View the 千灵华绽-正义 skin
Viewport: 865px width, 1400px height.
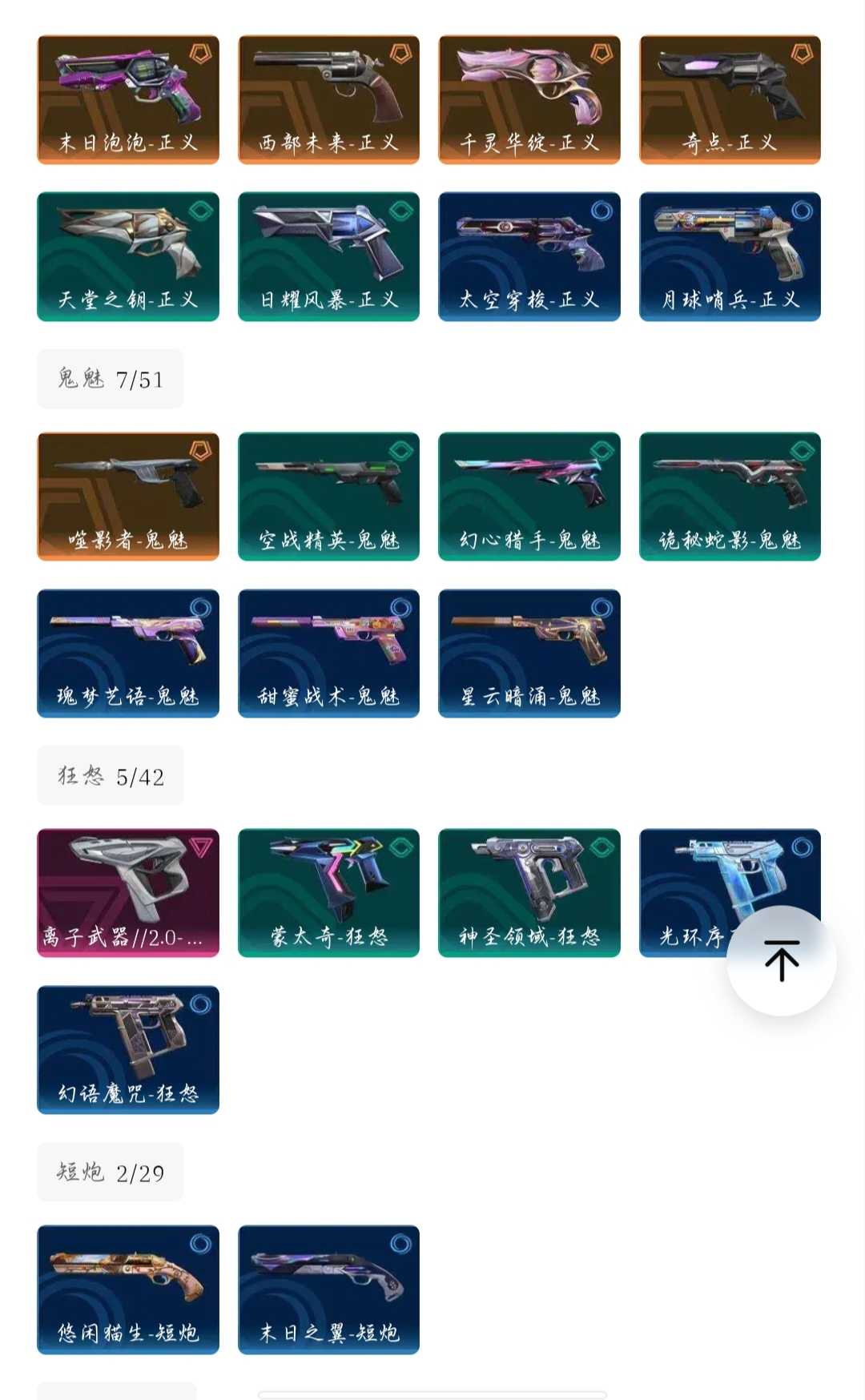pyautogui.click(x=529, y=99)
